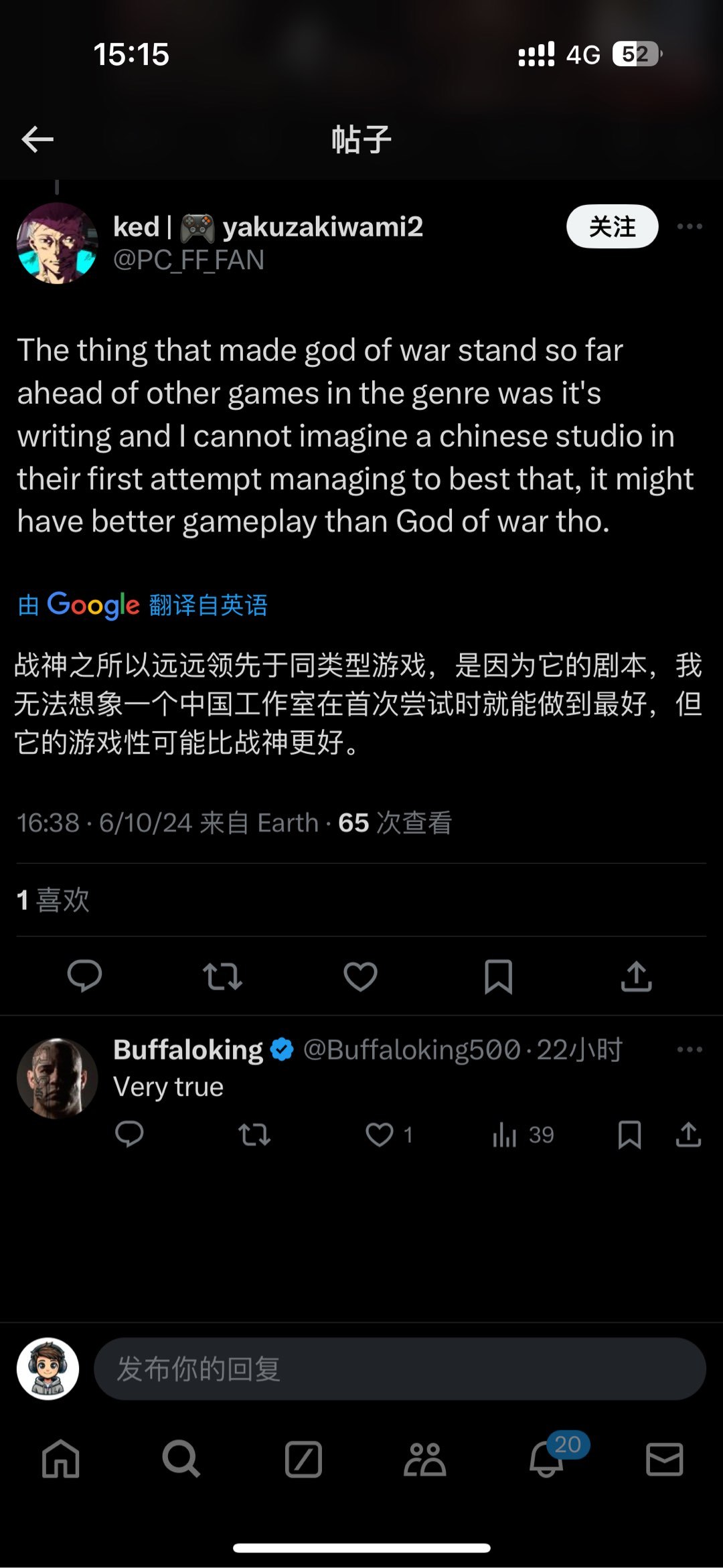
Task: Open ked's profile avatar
Action: [x=57, y=243]
